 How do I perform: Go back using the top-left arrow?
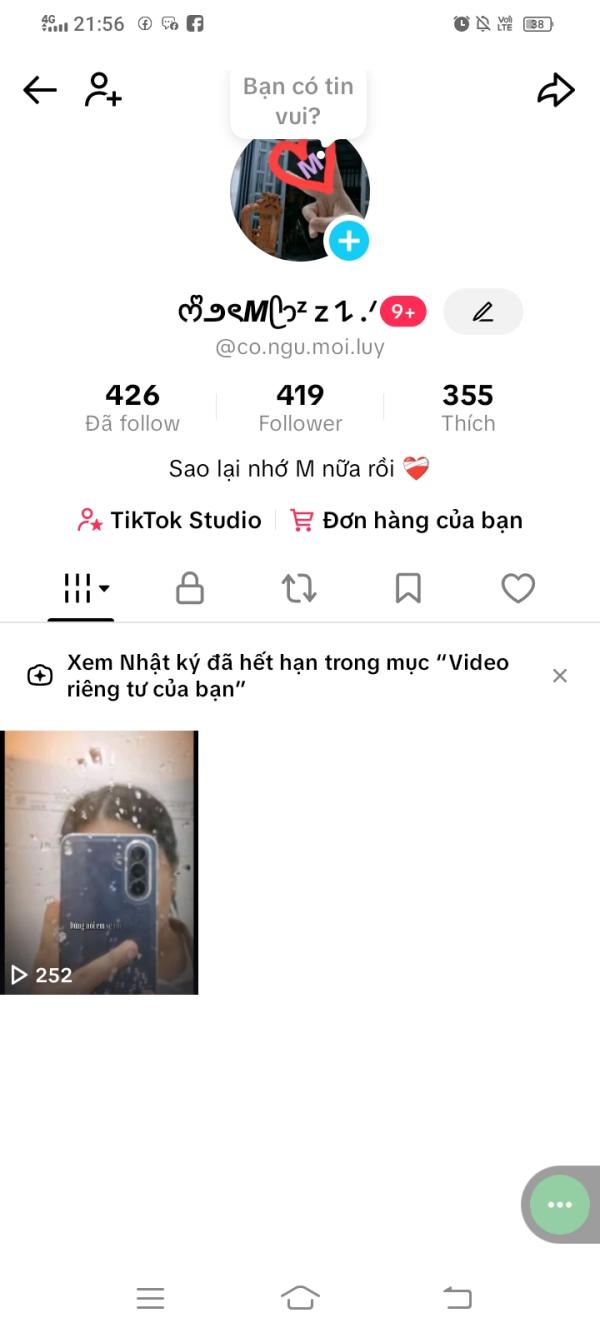click(x=40, y=91)
